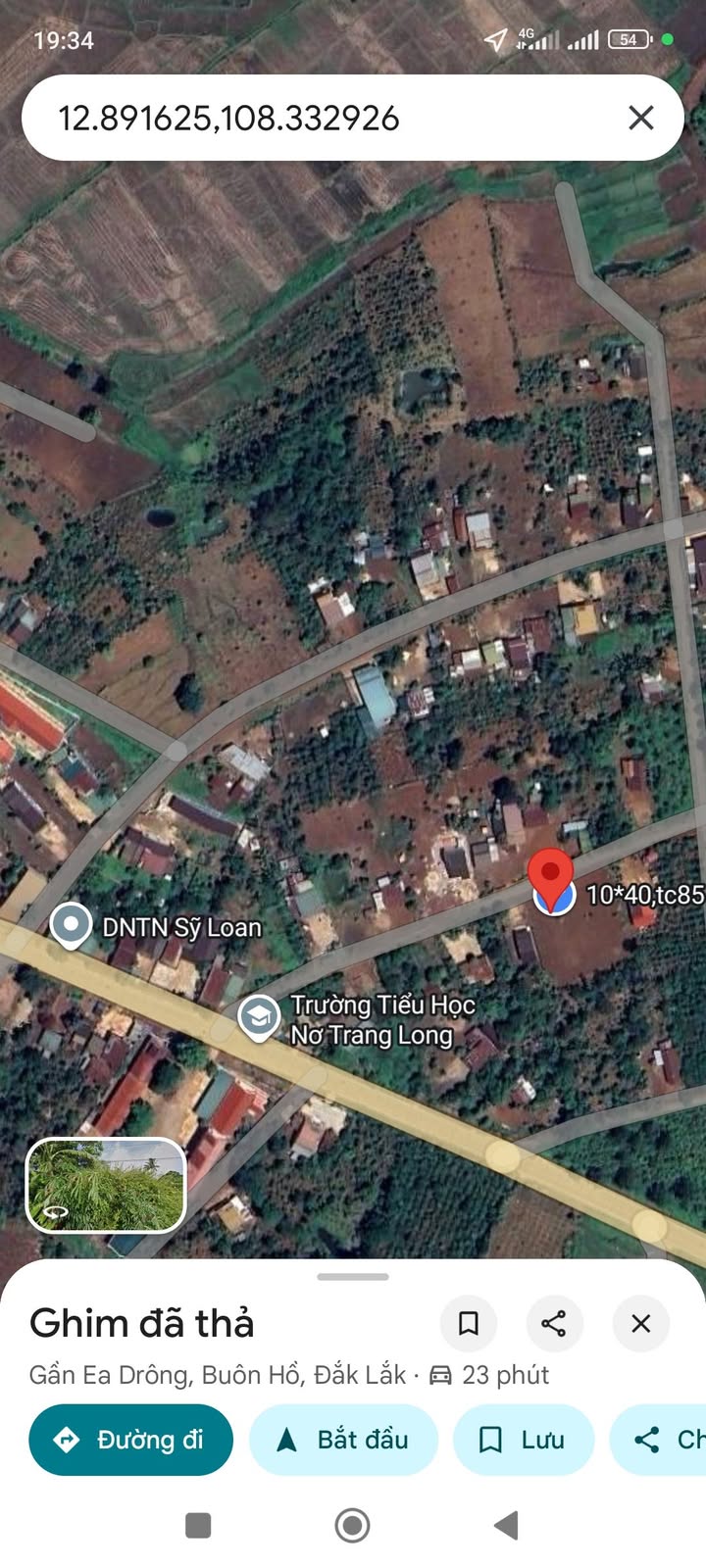Open the Street View photo thumbnail
The width and height of the screenshot is (706, 1568).
(x=106, y=1184)
